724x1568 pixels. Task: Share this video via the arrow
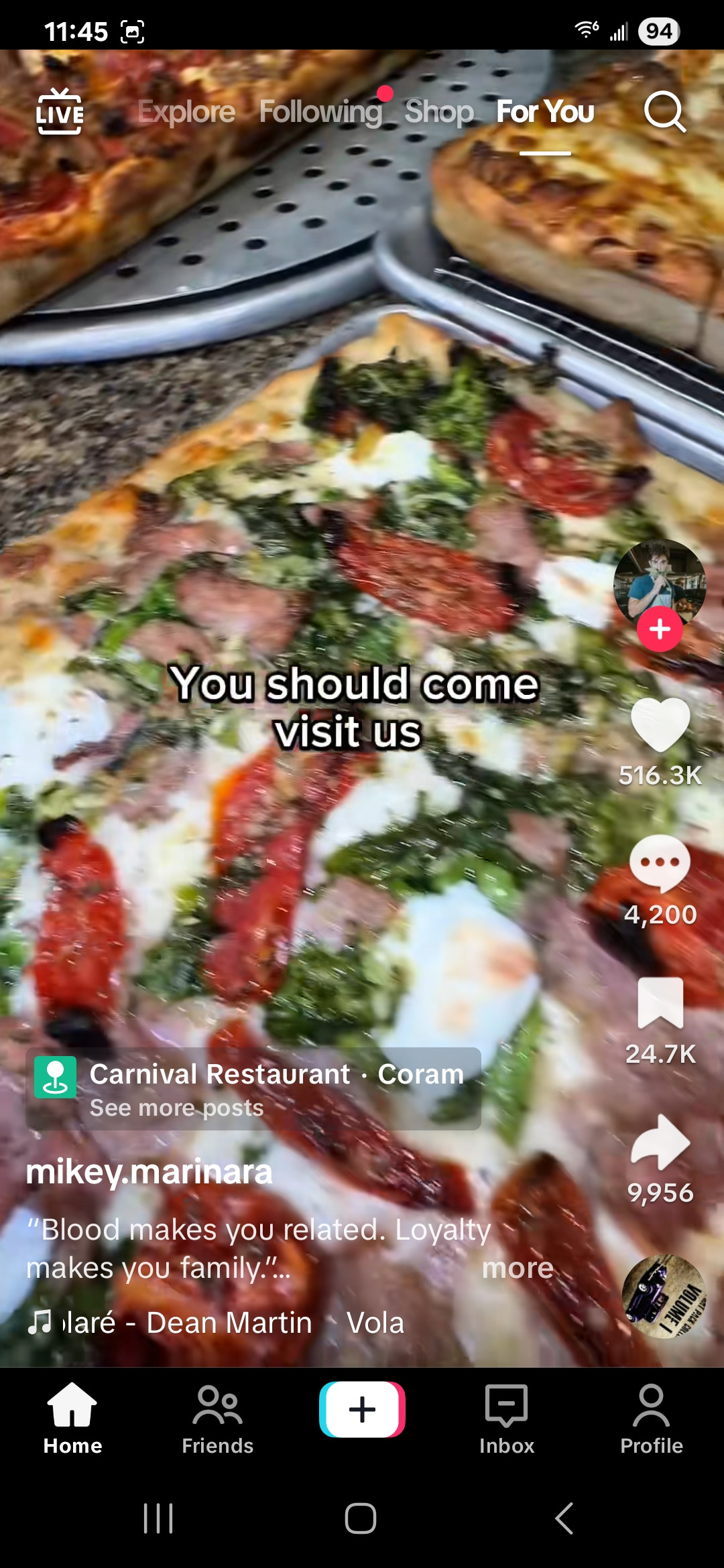(x=660, y=1142)
